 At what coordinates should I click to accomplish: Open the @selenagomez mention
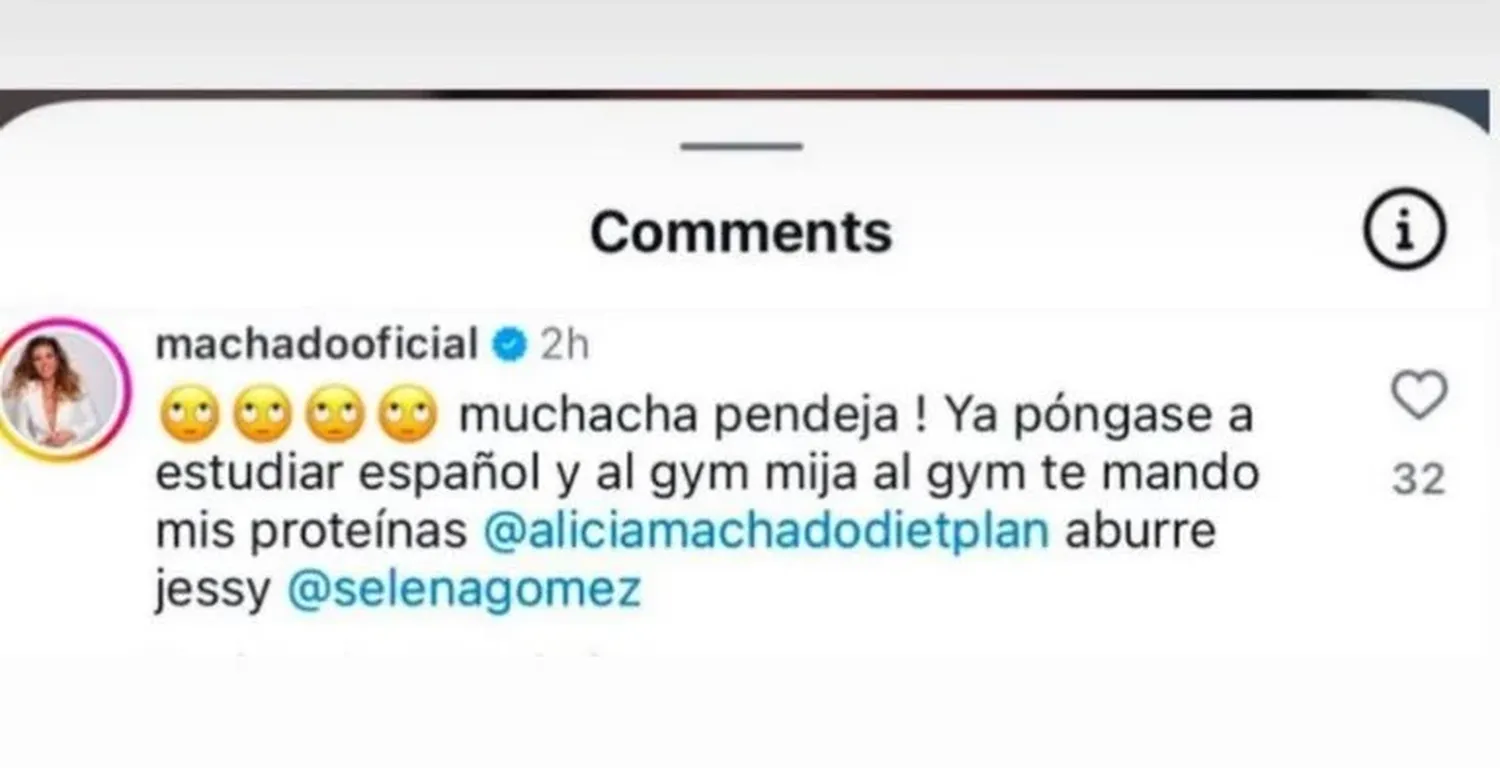tap(463, 590)
